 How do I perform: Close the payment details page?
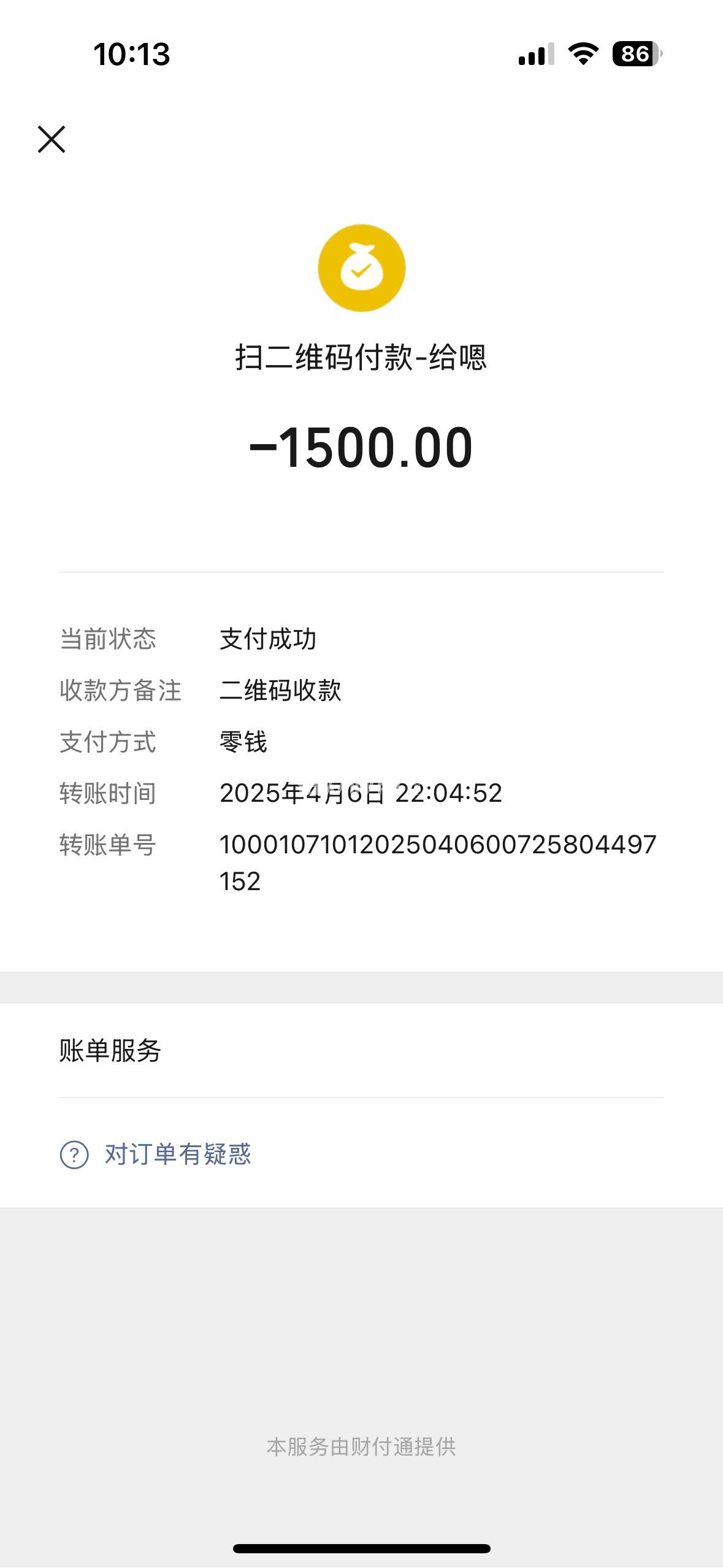[x=52, y=139]
